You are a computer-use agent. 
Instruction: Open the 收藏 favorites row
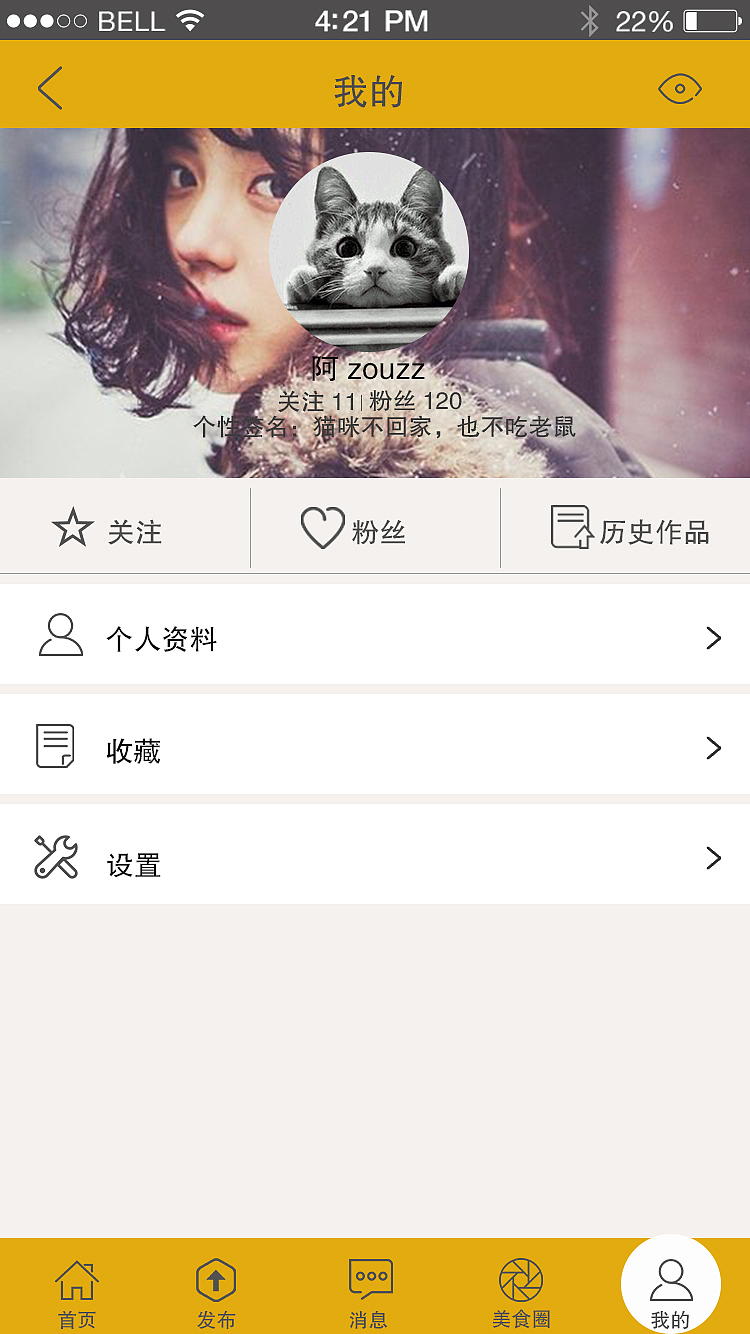[375, 748]
